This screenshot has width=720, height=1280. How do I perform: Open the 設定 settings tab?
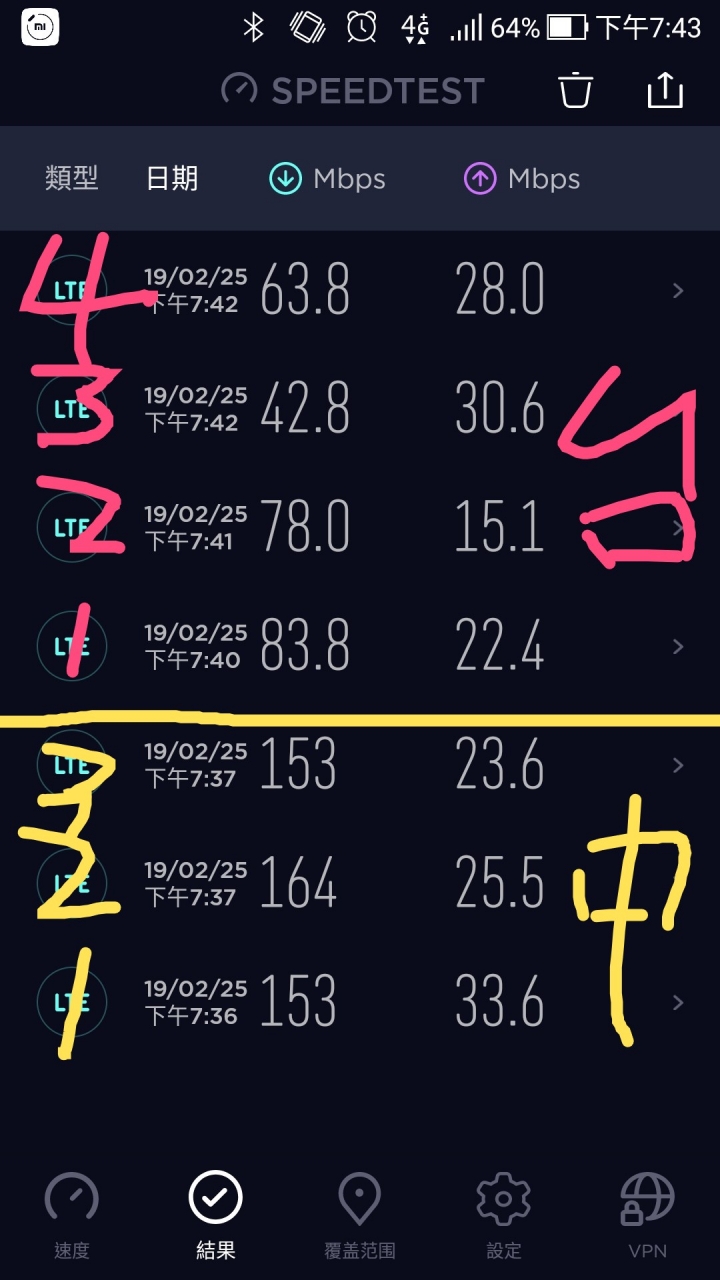[x=504, y=1214]
